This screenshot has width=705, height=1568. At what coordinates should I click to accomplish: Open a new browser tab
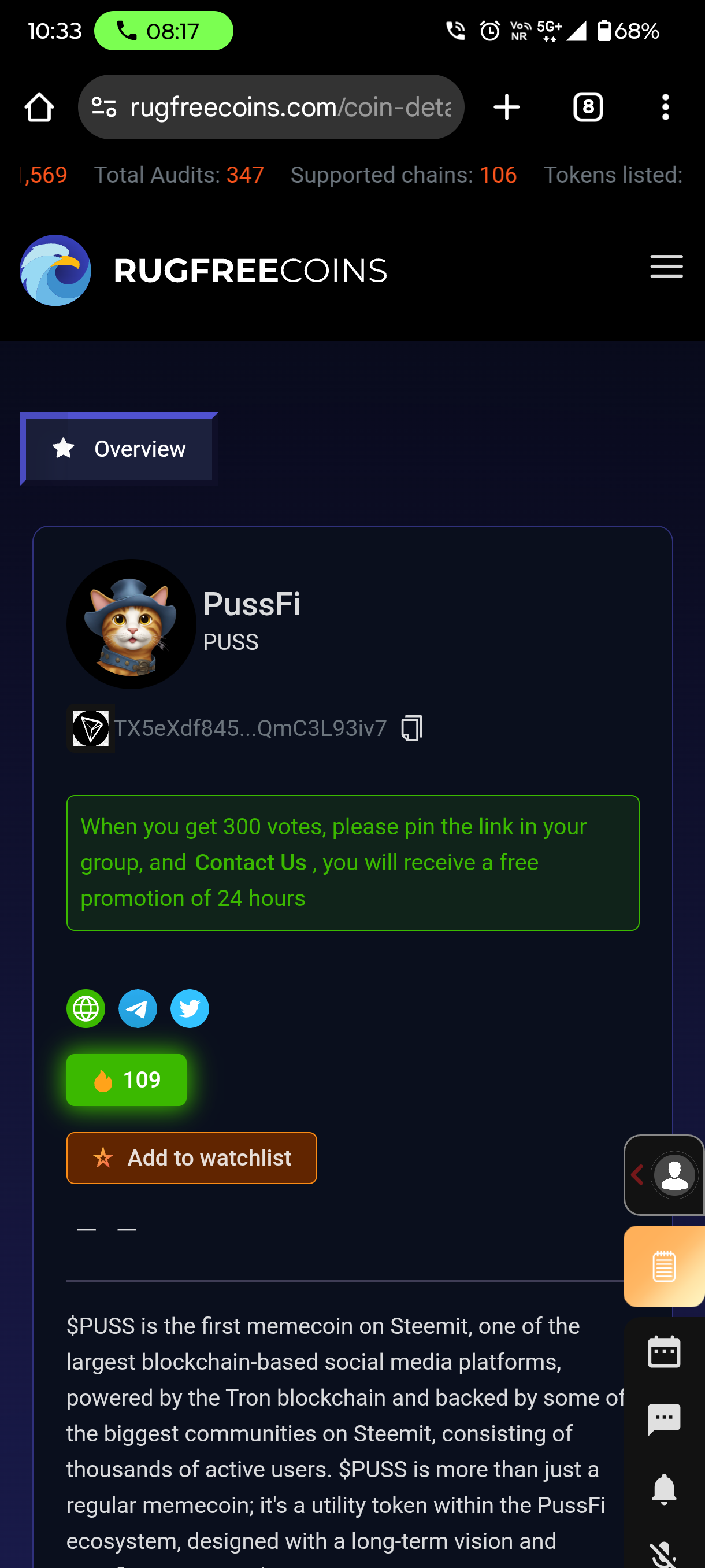[507, 108]
